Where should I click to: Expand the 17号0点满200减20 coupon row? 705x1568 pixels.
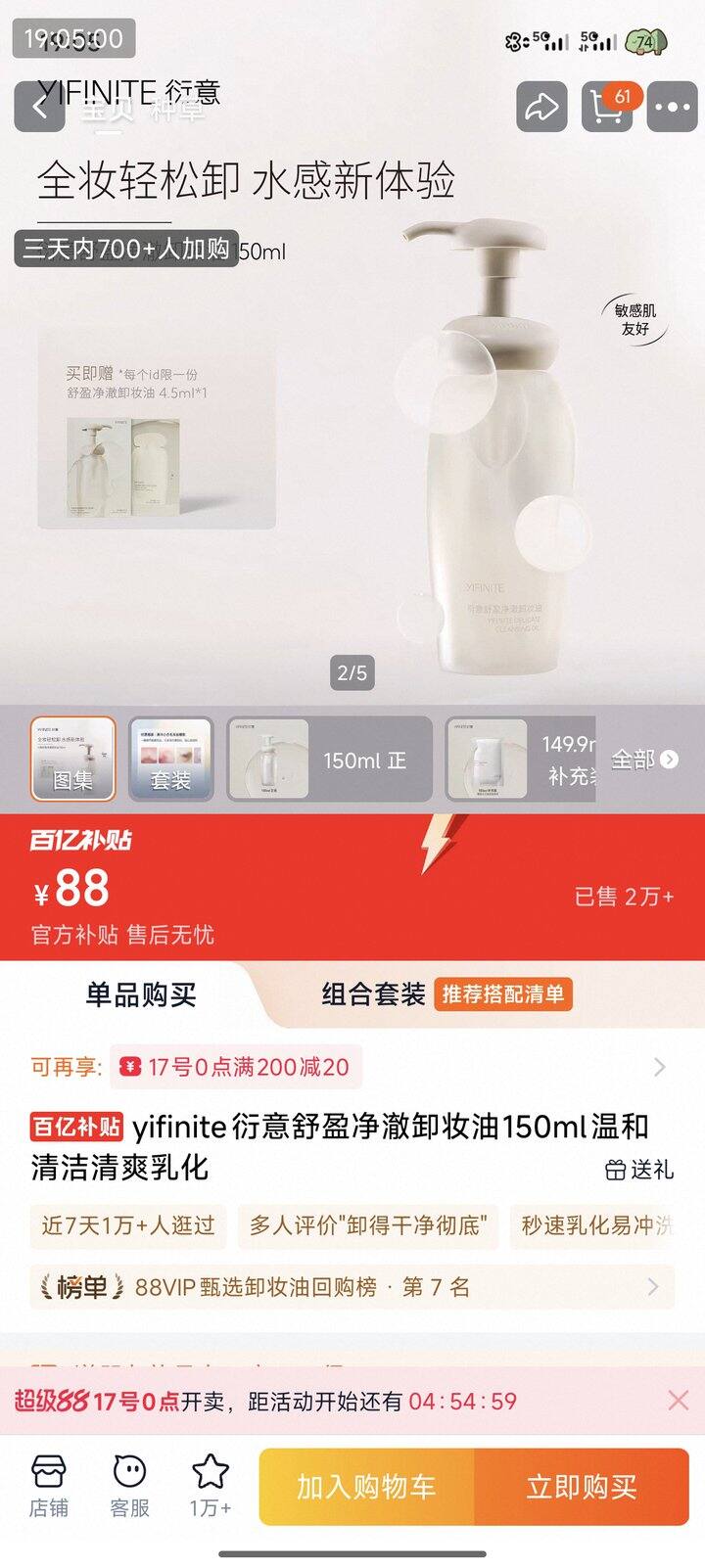352,1067
